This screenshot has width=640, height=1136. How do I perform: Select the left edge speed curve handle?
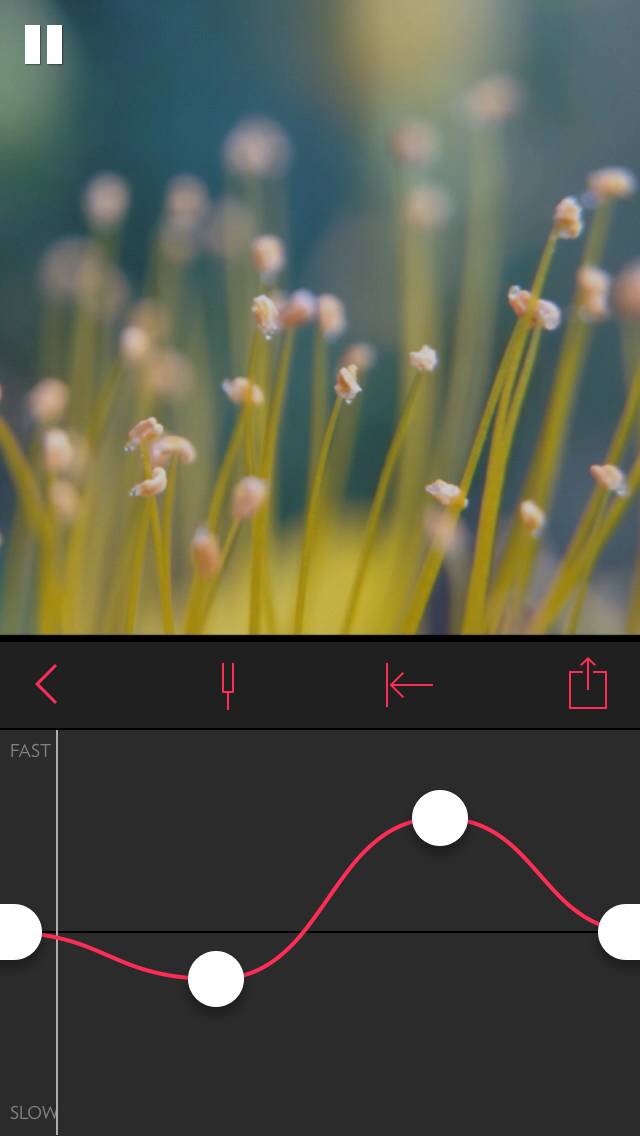16,932
